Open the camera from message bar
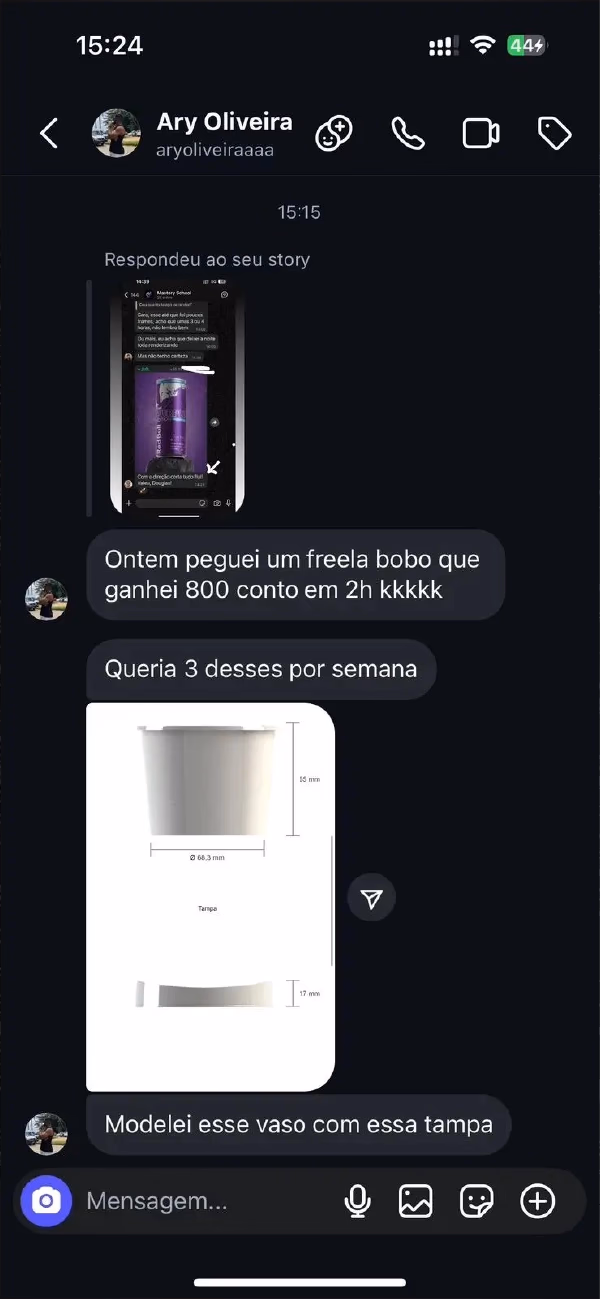600x1300 pixels. 46,1201
